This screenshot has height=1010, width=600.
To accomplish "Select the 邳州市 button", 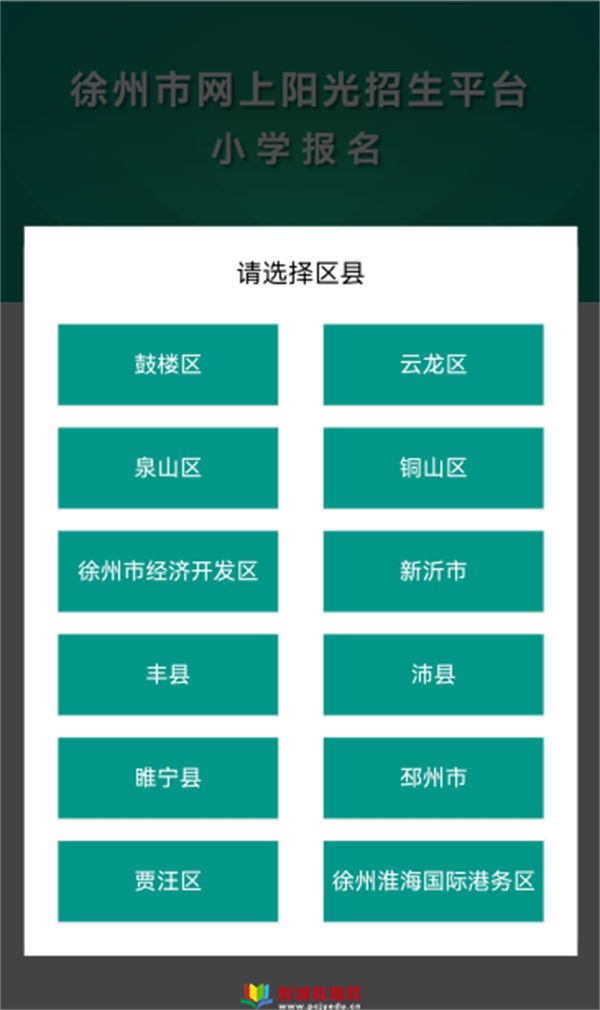I will pos(433,778).
